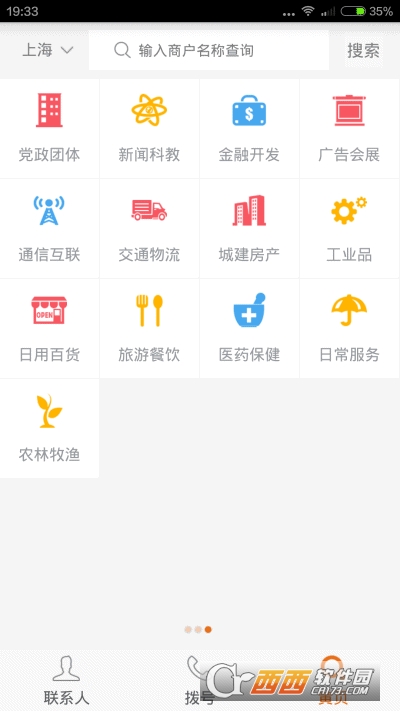This screenshot has height=711, width=400.
Task: Switch to the 联系人 tab
Action: tap(66, 680)
